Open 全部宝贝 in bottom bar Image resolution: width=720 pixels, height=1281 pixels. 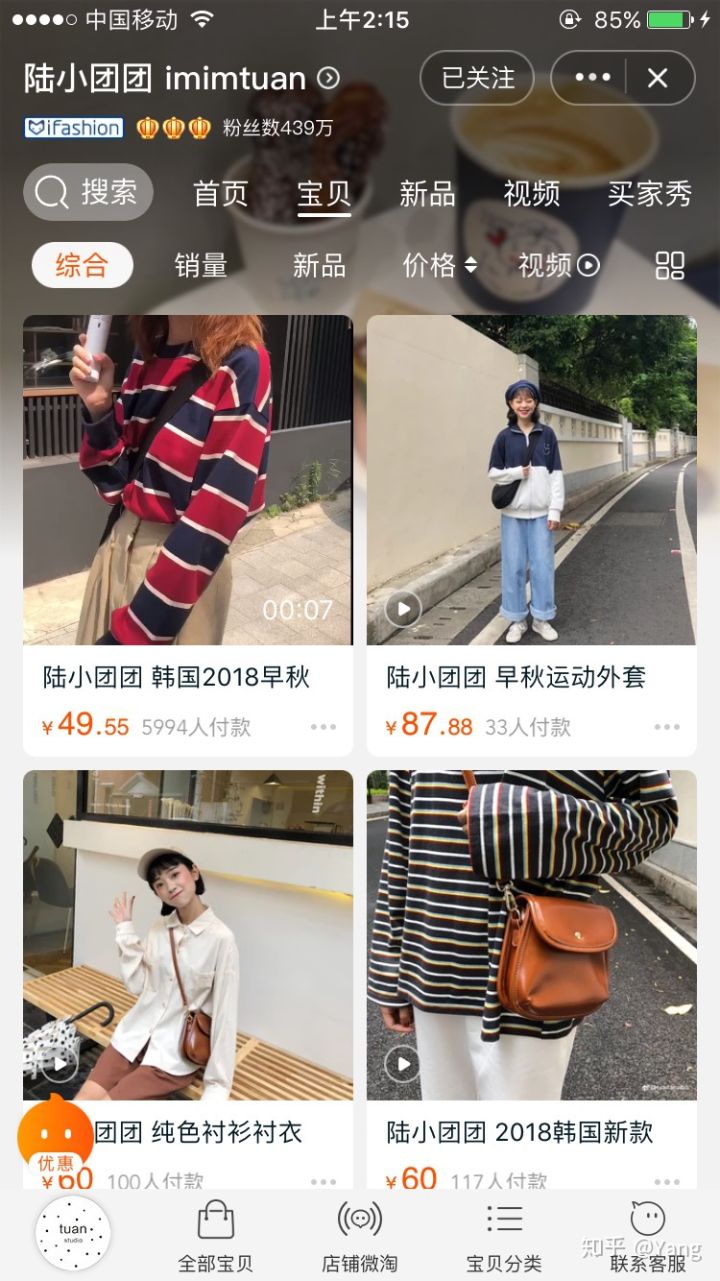(215, 1235)
